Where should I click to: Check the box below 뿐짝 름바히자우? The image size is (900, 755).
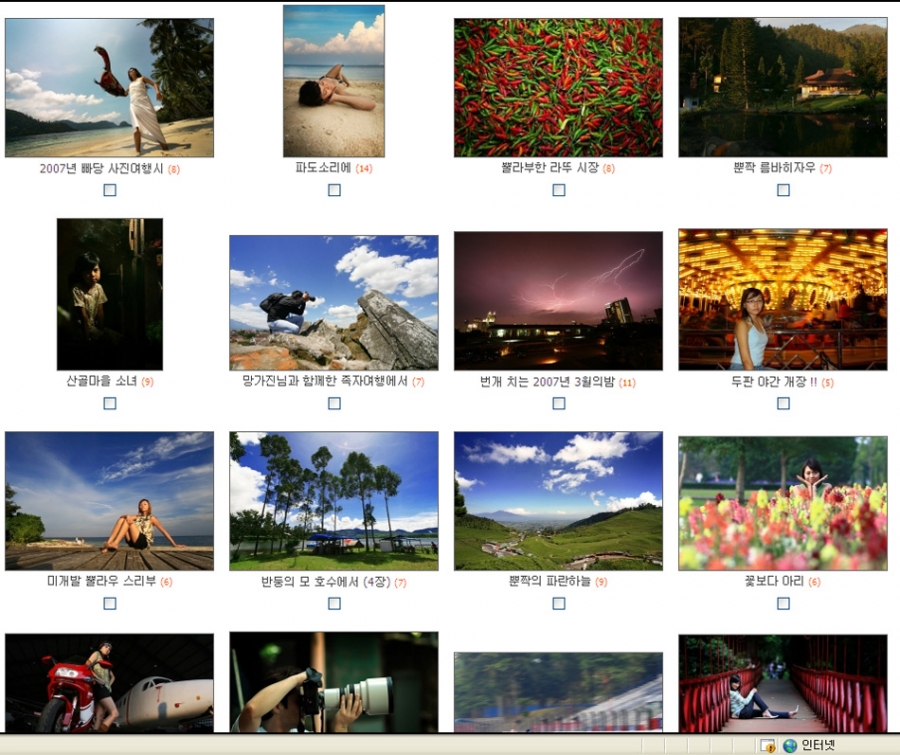783,189
